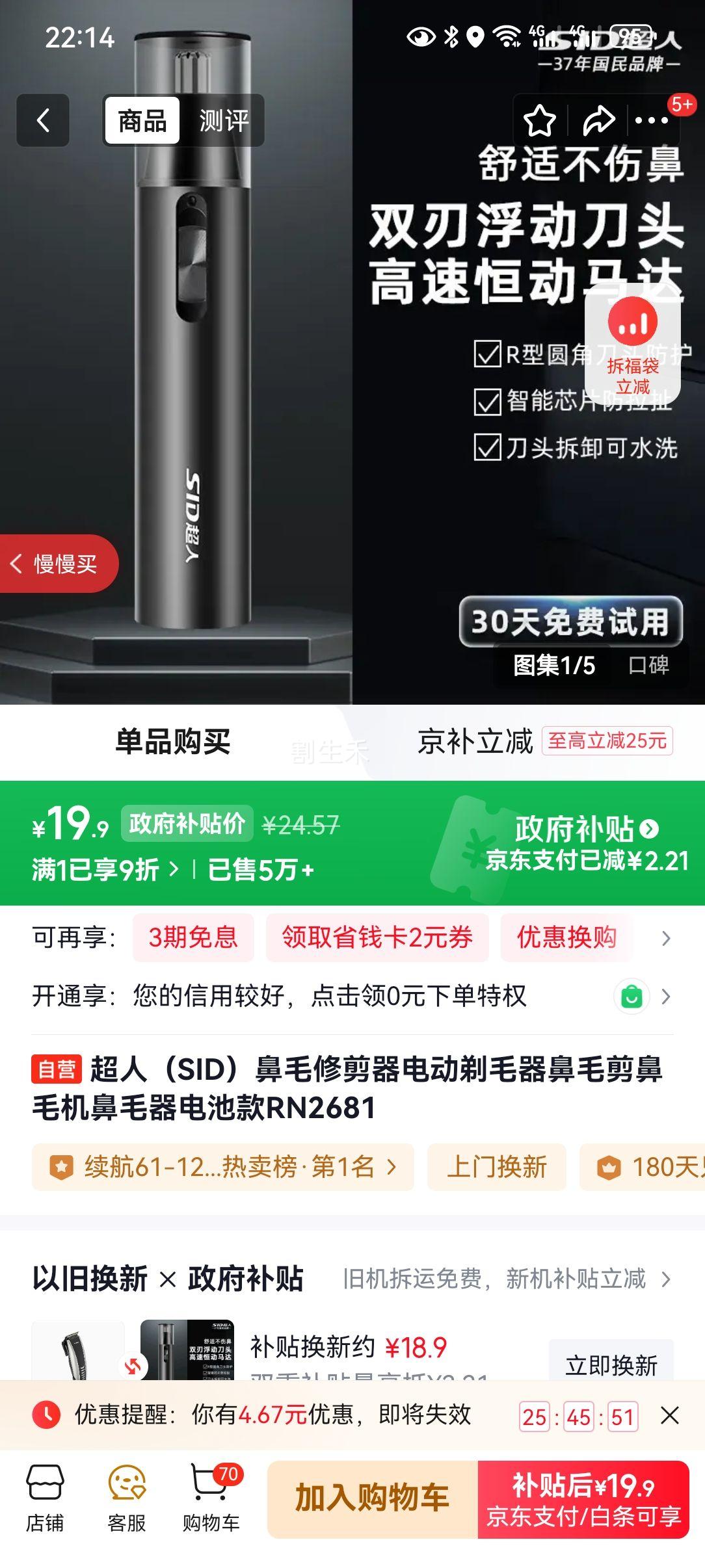Tap the 立即换新 button
This screenshot has width=705, height=1568.
click(x=611, y=1363)
